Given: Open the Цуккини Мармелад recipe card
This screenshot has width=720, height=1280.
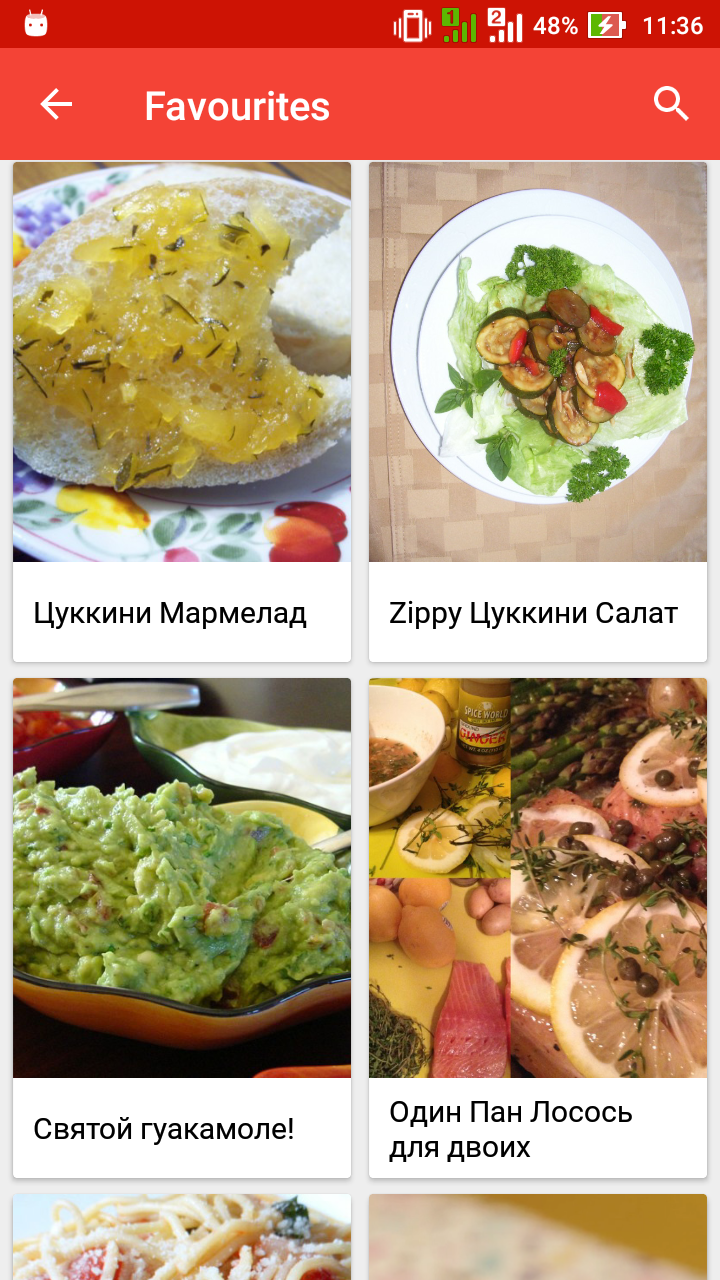Looking at the screenshot, I should tap(182, 412).
